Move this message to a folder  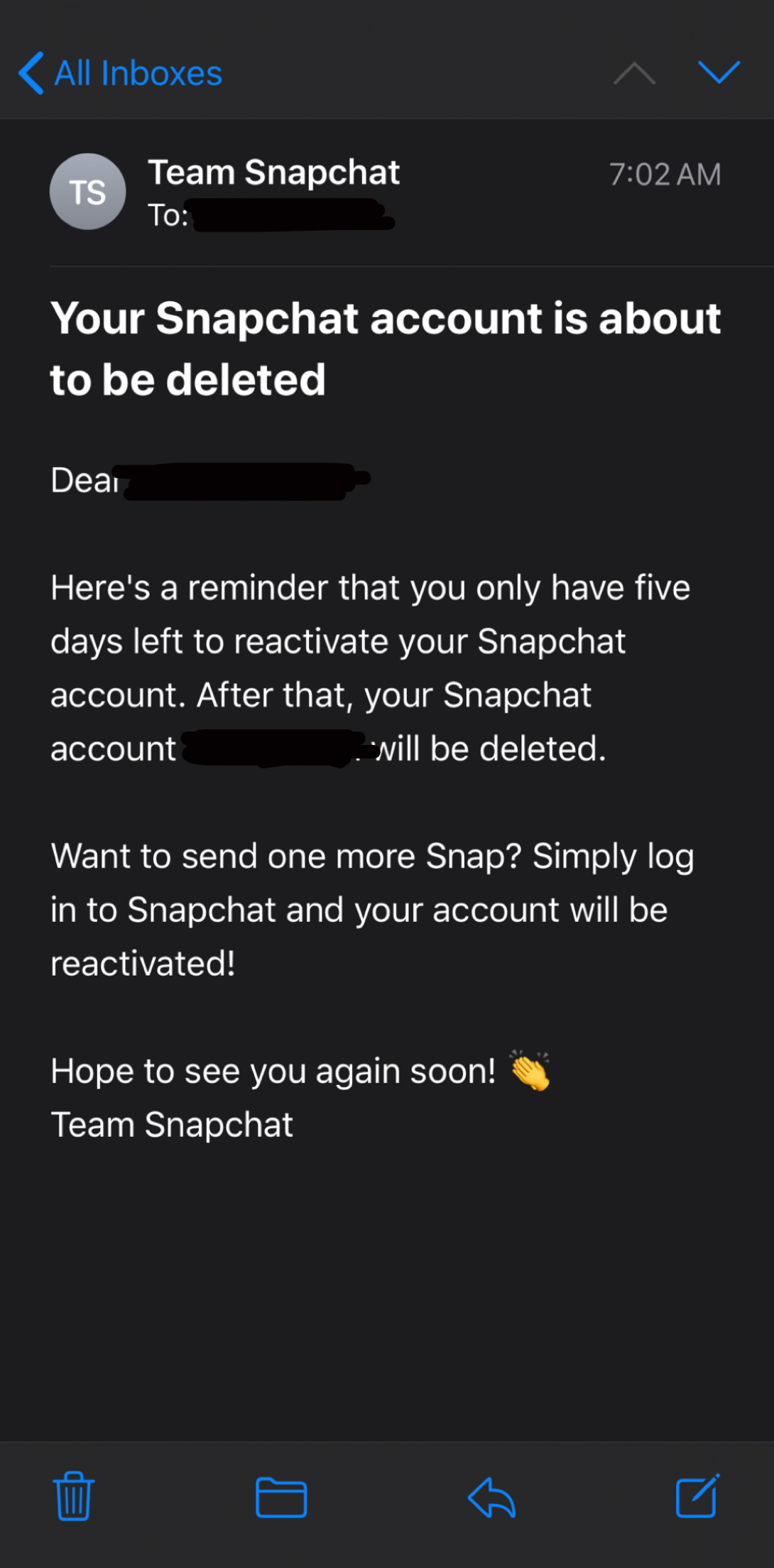[x=281, y=1496]
